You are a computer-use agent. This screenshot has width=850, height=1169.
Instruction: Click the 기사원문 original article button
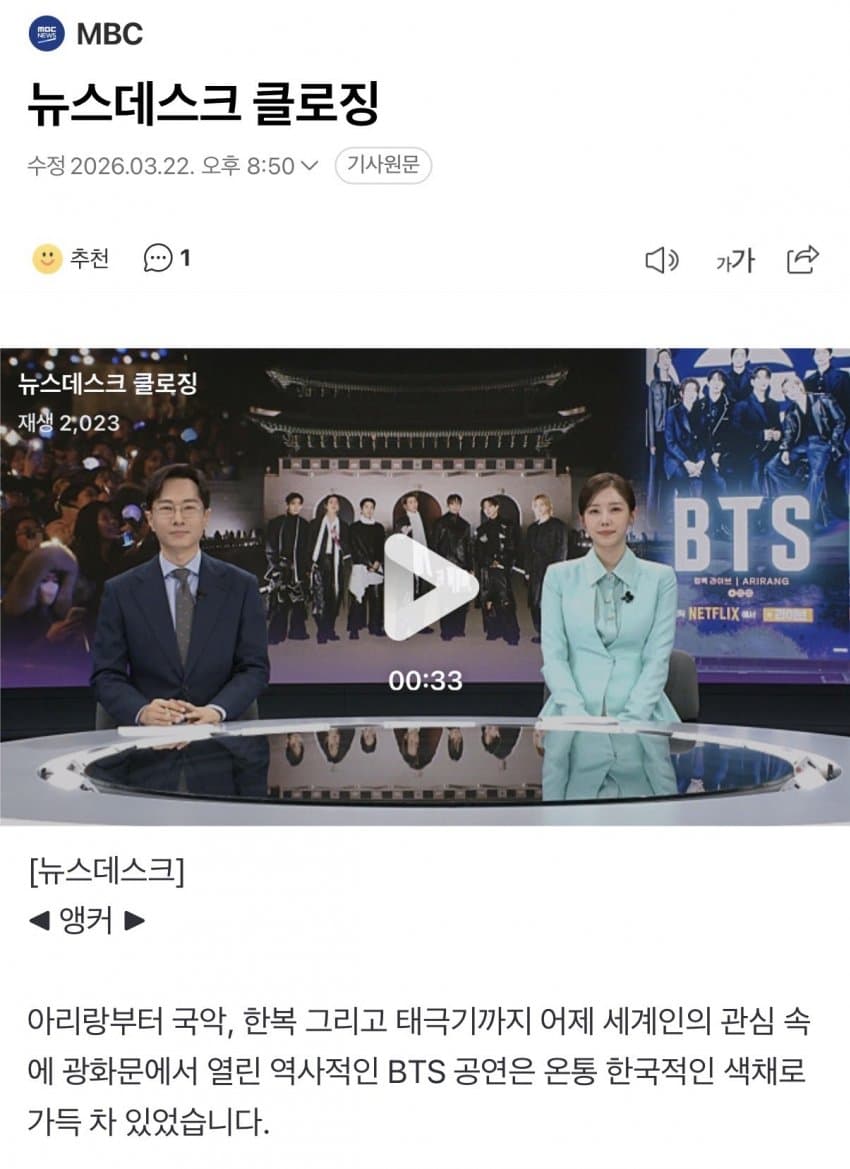pos(386,167)
